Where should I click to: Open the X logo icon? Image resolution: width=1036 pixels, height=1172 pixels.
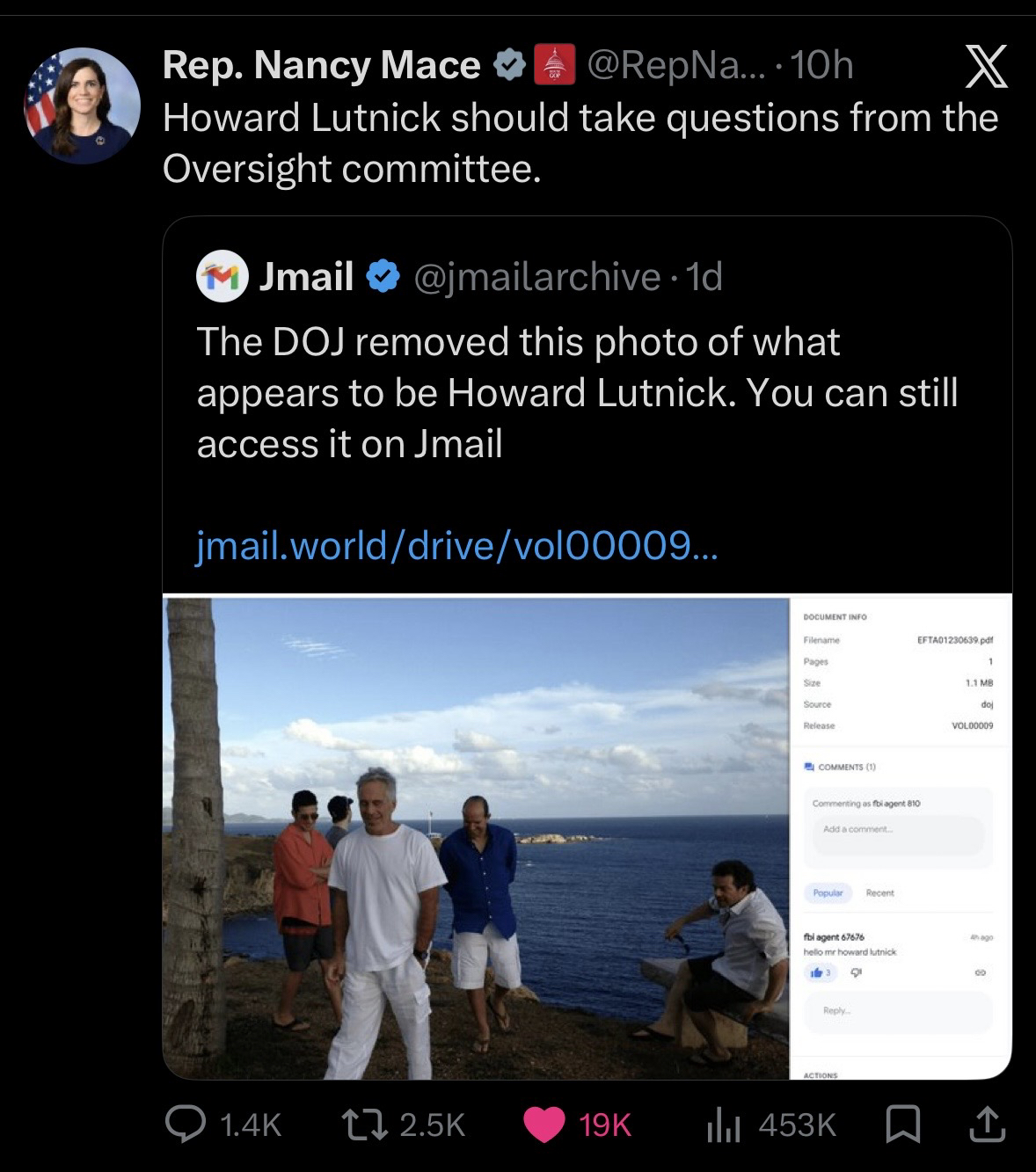(985, 68)
